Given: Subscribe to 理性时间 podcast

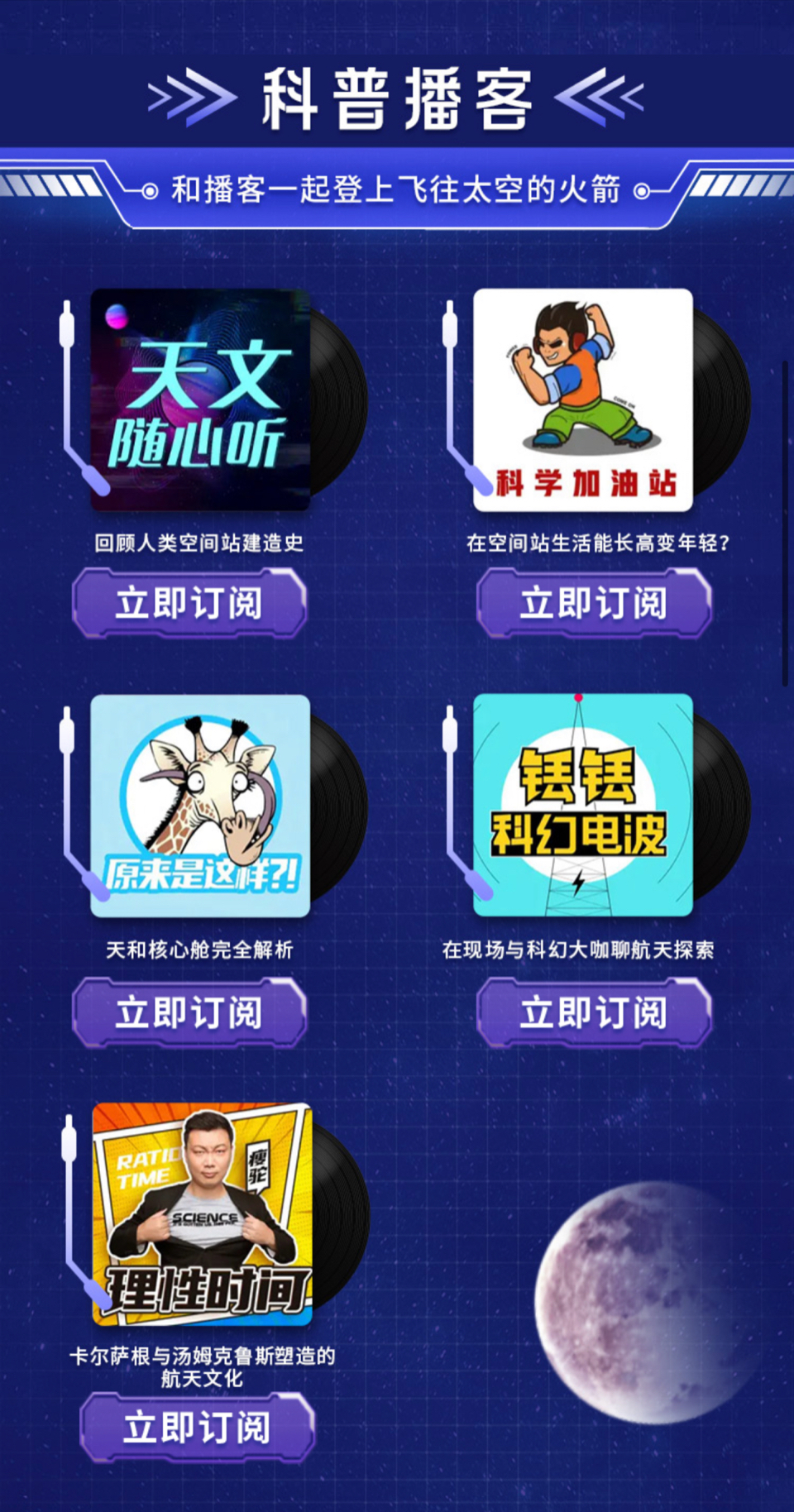Looking at the screenshot, I should point(197,1427).
